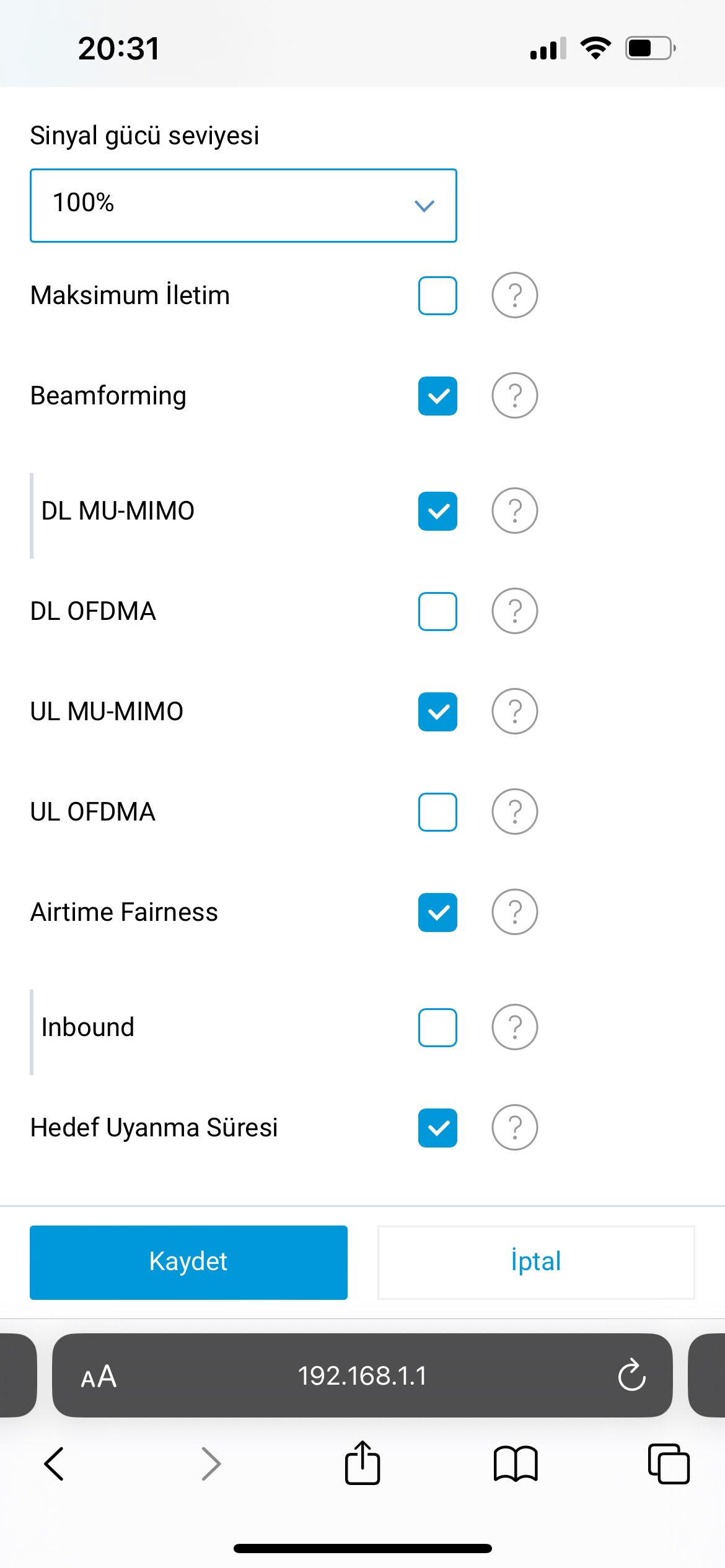The image size is (725, 1568).
Task: Open the AA reader options
Action: click(x=99, y=1376)
